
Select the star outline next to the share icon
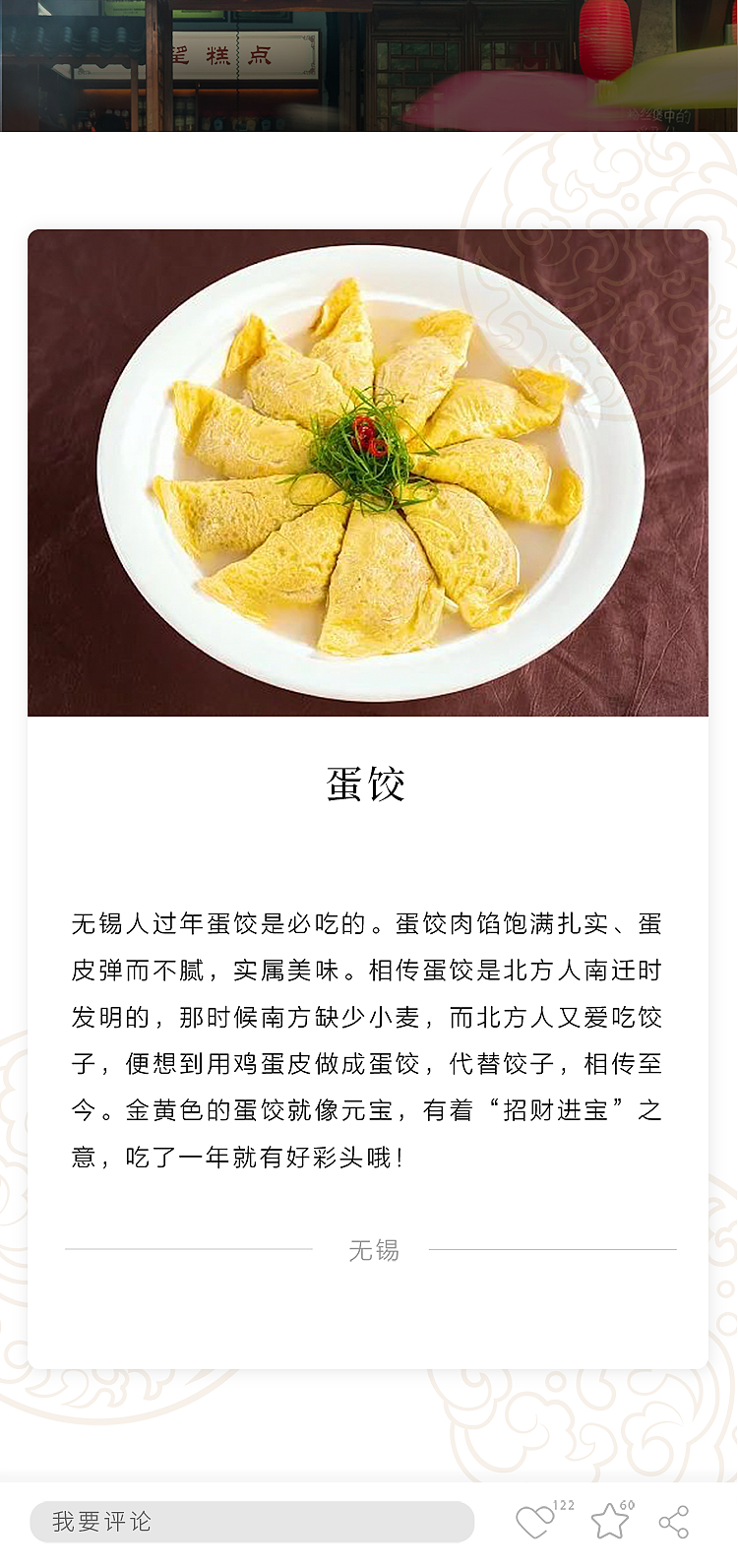610,1522
